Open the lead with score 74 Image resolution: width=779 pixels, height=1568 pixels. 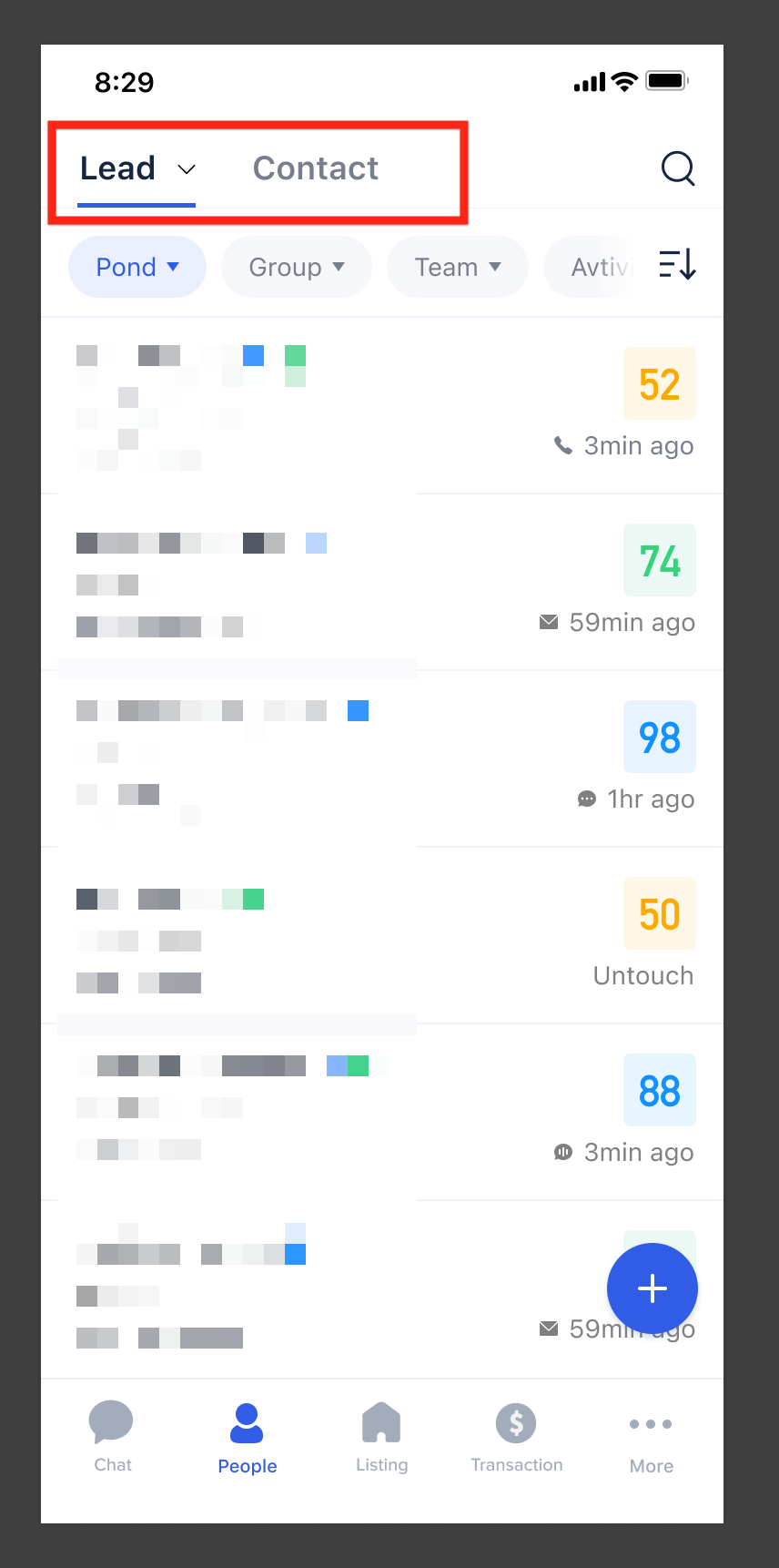[x=382, y=583]
